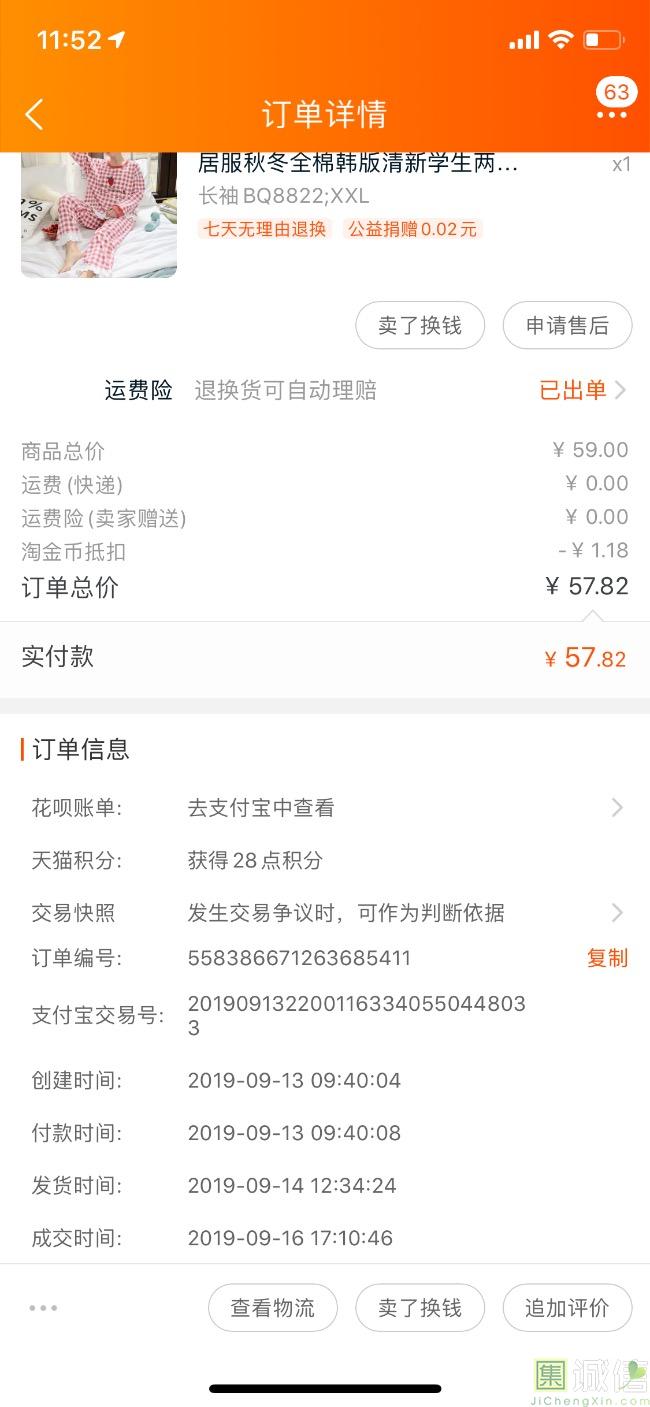Image resolution: width=650 pixels, height=1407 pixels.
Task: Tap the upper 卖了换钱 button beside 申请售后
Action: (x=420, y=325)
